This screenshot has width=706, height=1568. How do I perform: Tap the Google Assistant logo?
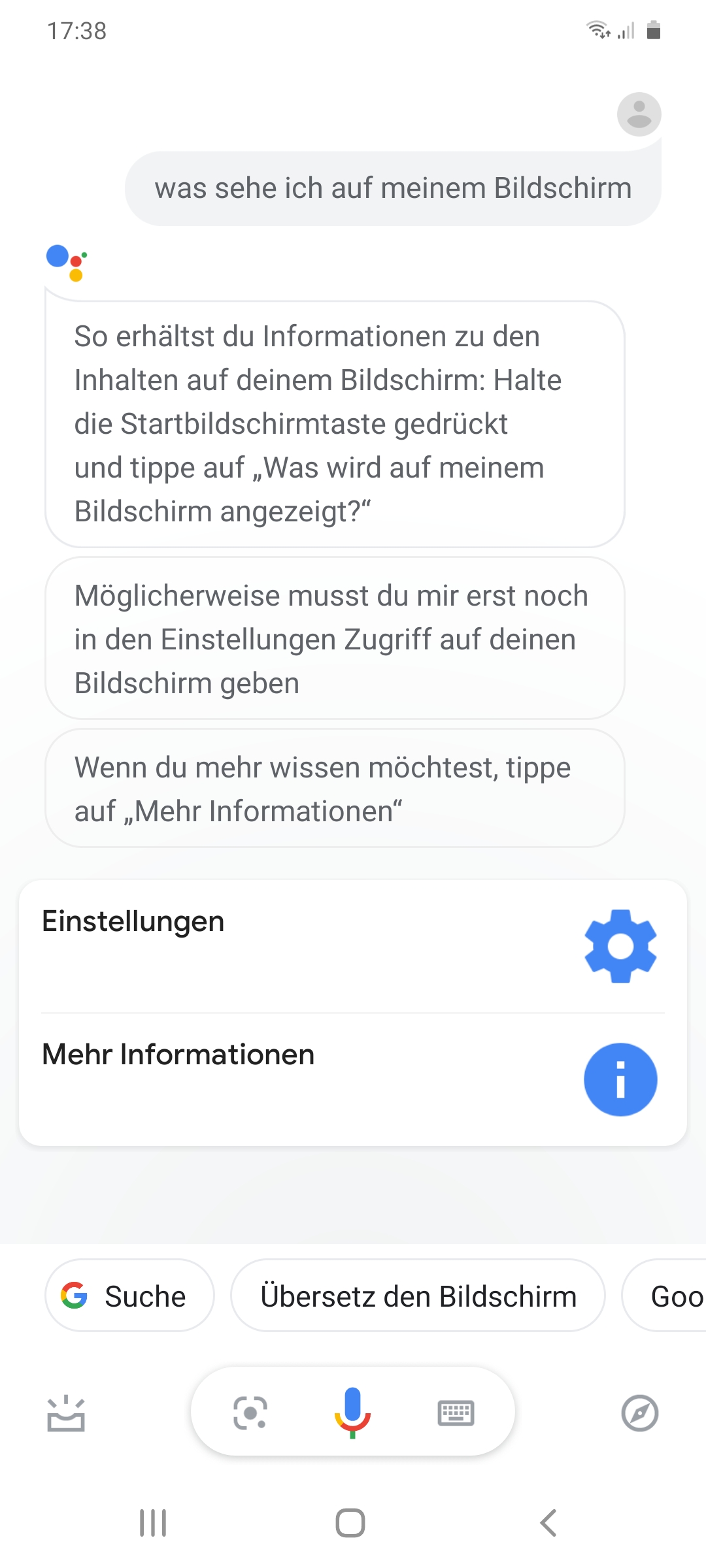coord(65,263)
